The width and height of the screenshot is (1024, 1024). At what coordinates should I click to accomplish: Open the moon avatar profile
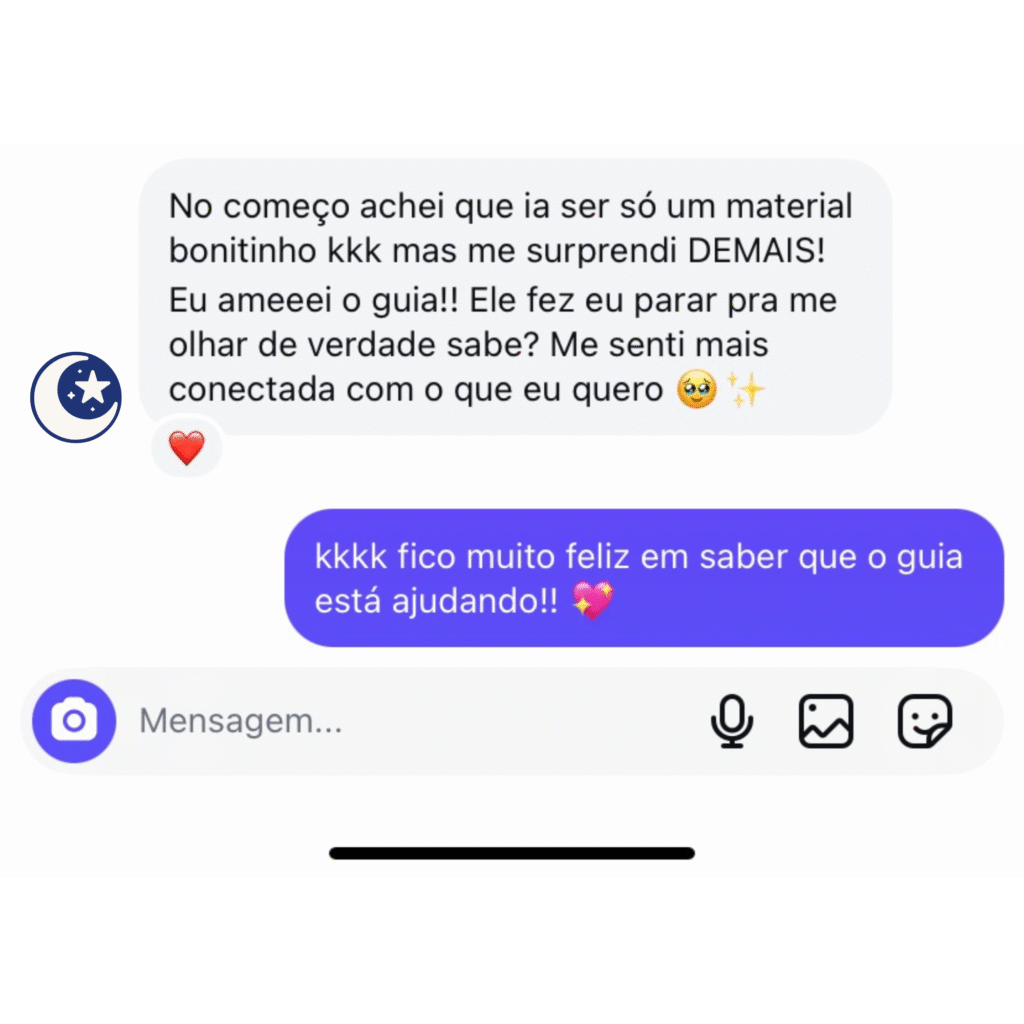click(x=76, y=397)
